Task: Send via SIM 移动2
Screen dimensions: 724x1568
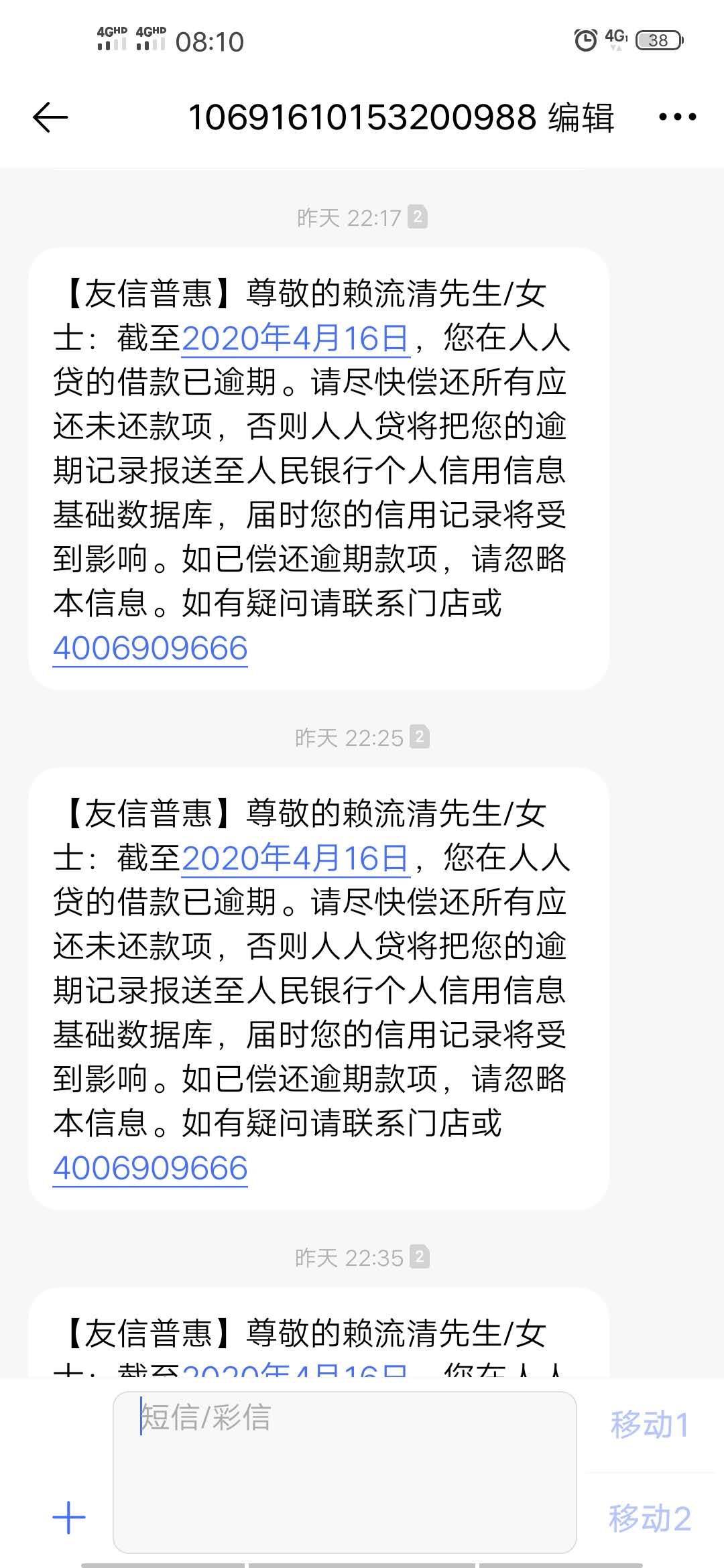Action: pyautogui.click(x=649, y=1518)
